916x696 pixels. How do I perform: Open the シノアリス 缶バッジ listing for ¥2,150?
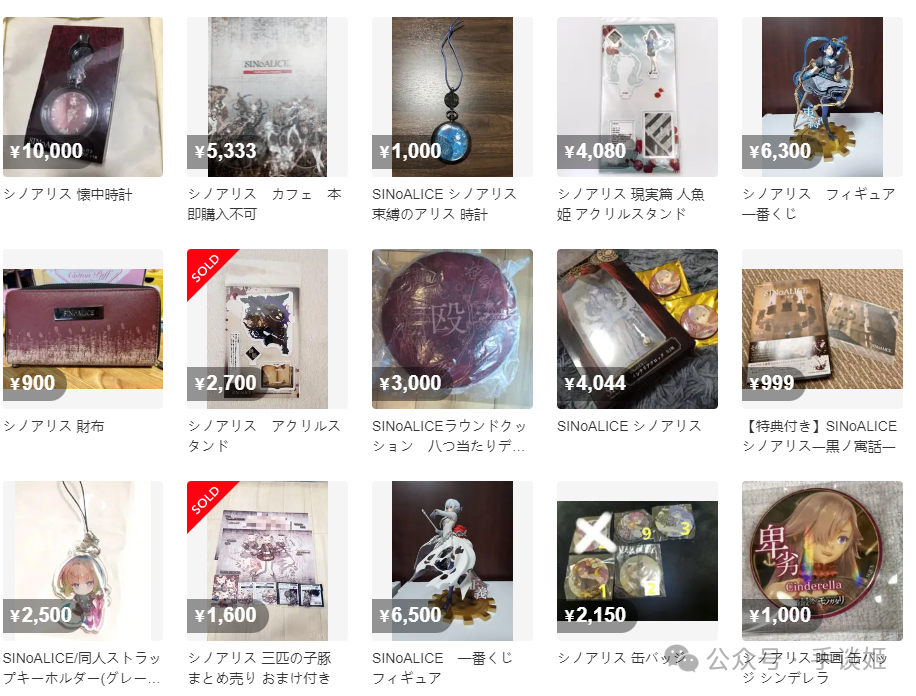637,560
